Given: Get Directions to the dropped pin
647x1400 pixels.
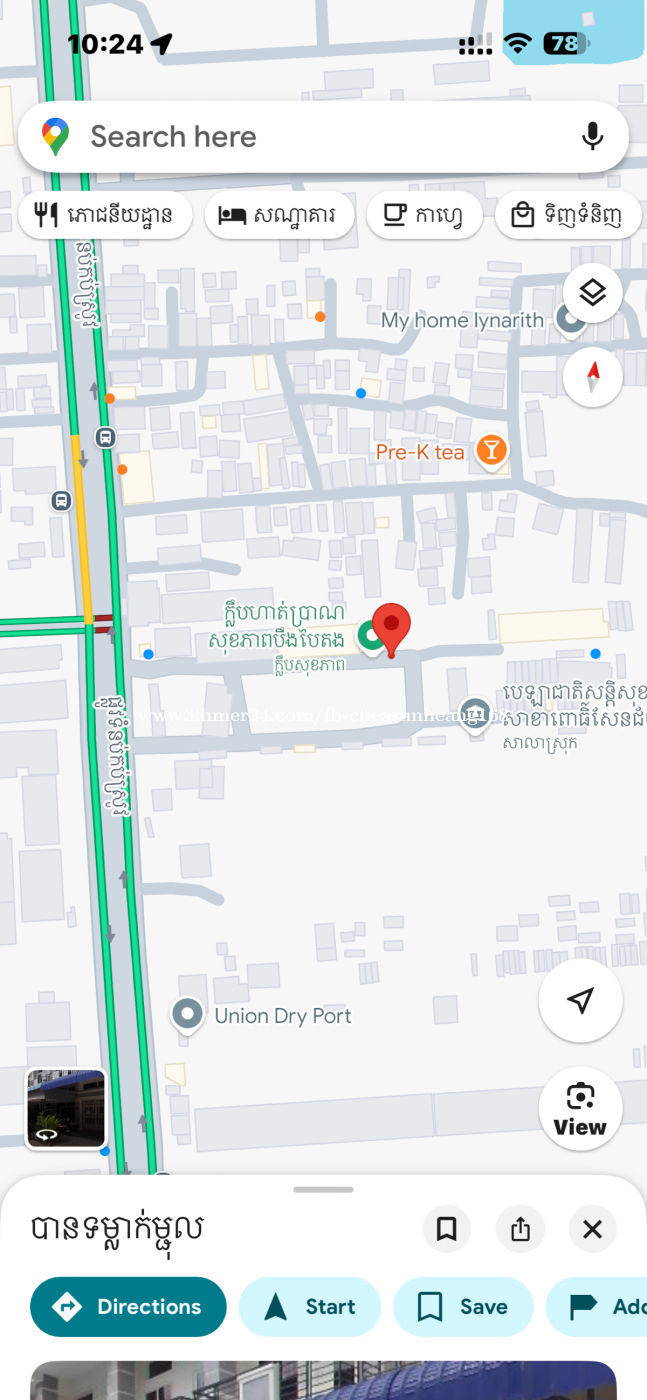Looking at the screenshot, I should coord(128,1307).
